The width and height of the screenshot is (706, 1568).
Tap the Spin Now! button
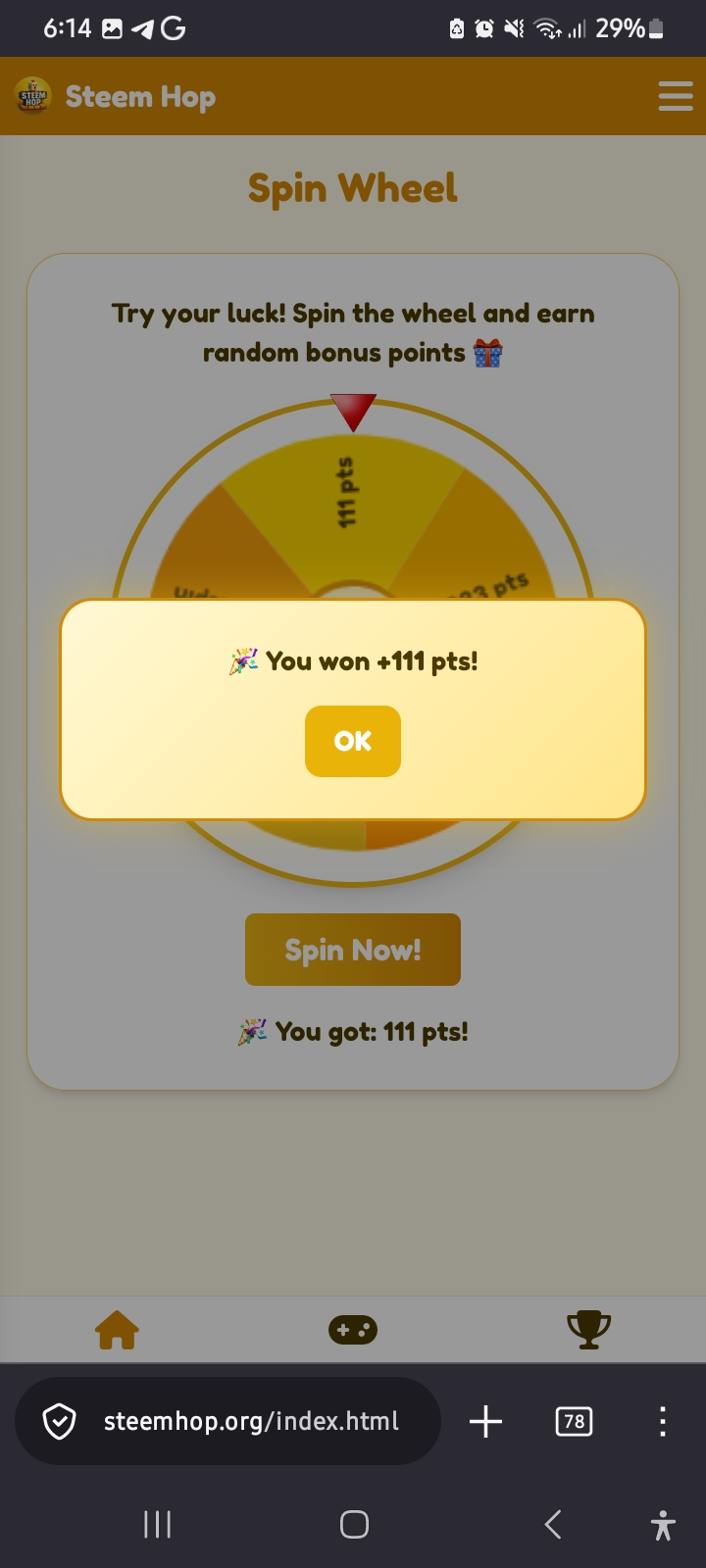tap(353, 950)
